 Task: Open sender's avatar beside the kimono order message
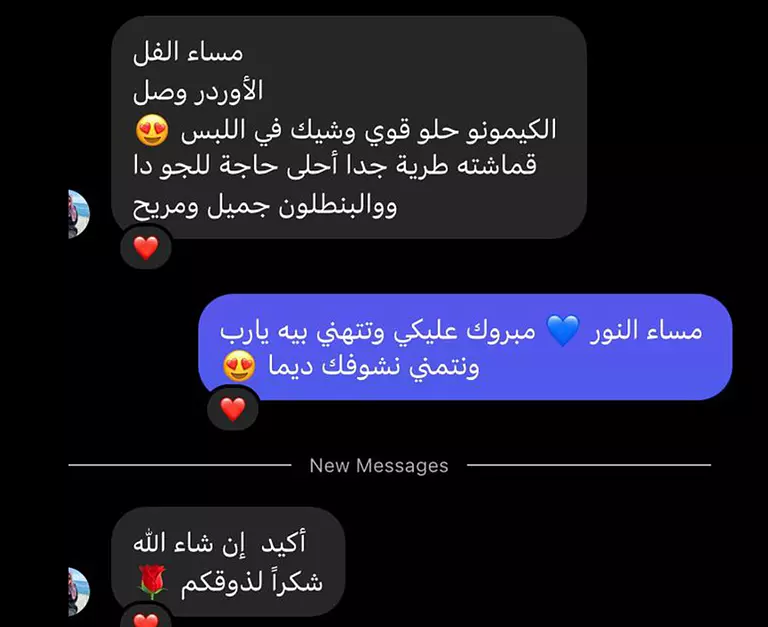point(78,213)
